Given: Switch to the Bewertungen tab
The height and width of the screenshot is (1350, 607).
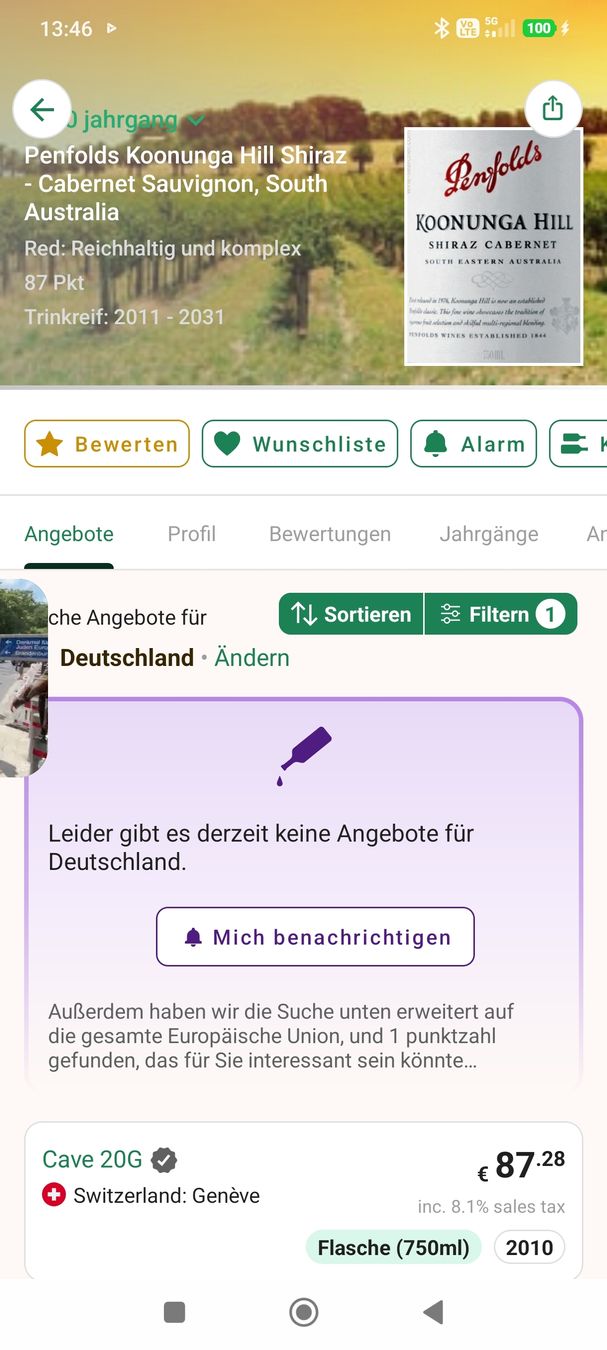Looking at the screenshot, I should click(x=330, y=534).
